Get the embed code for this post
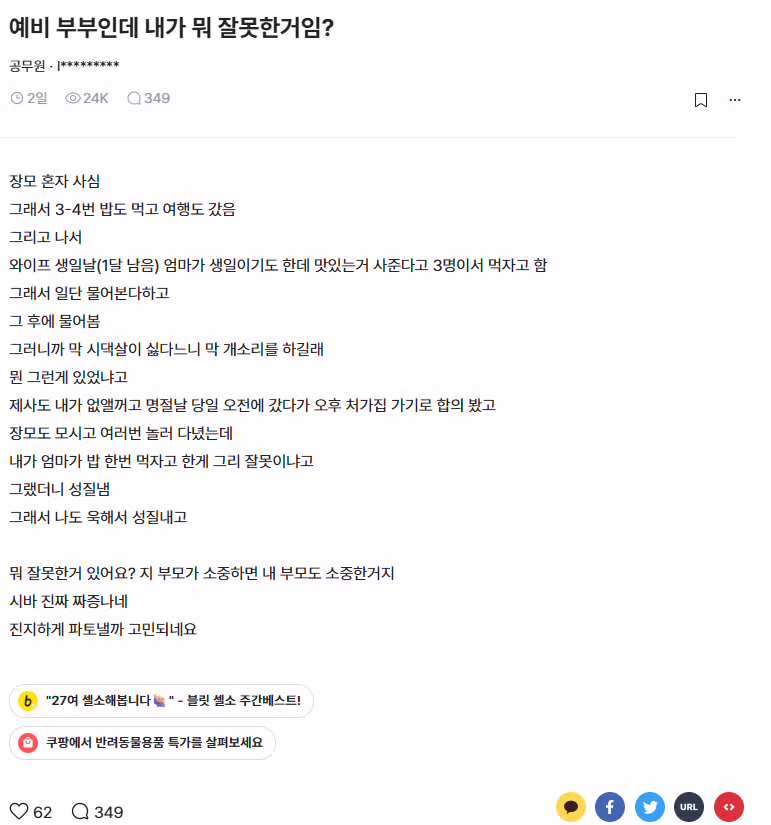Image resolution: width=771 pixels, height=825 pixels. coord(728,807)
